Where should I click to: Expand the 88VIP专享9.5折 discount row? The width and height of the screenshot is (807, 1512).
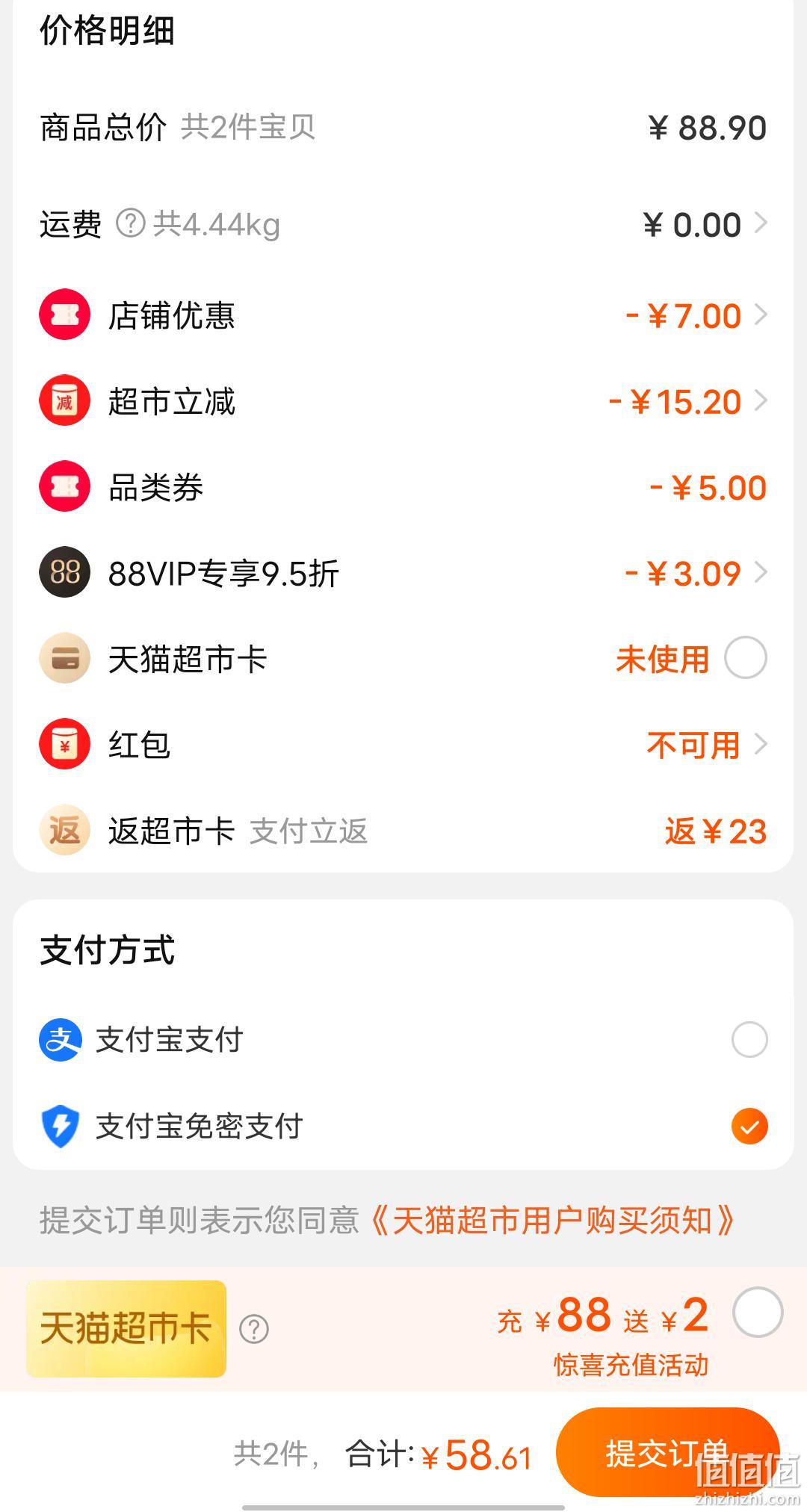click(403, 573)
